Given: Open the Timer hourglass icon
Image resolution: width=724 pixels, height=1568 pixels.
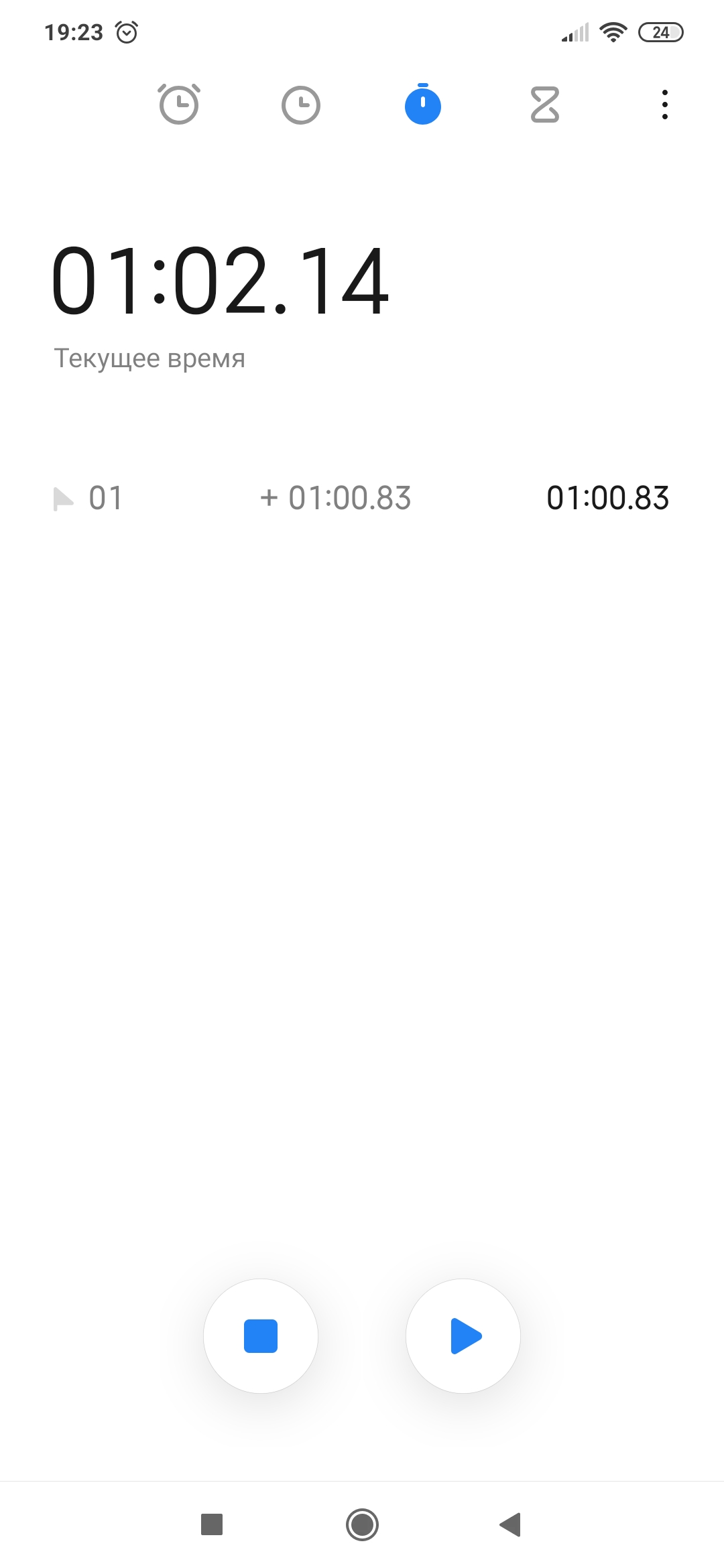Looking at the screenshot, I should [x=543, y=105].
